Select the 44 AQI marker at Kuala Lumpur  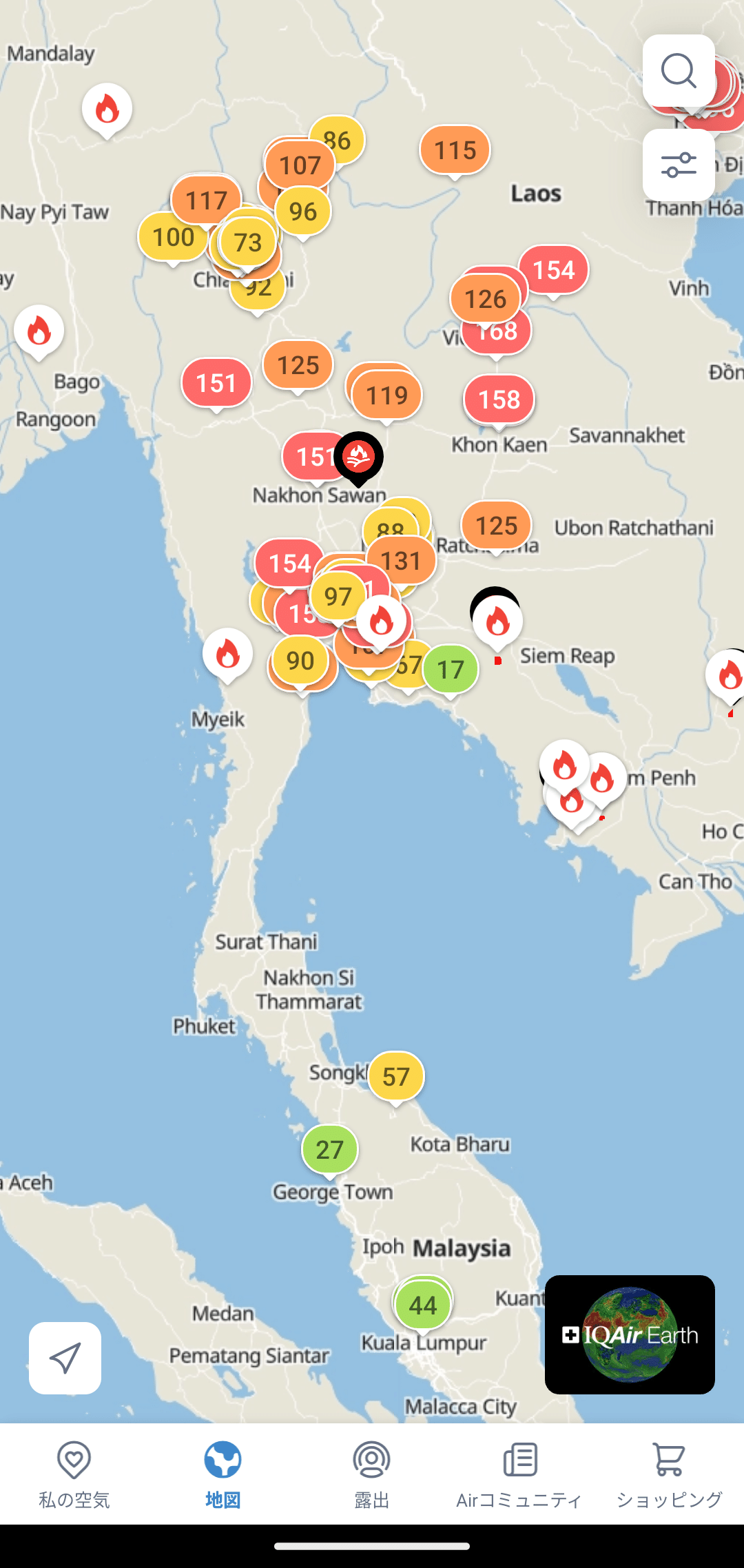click(423, 1305)
